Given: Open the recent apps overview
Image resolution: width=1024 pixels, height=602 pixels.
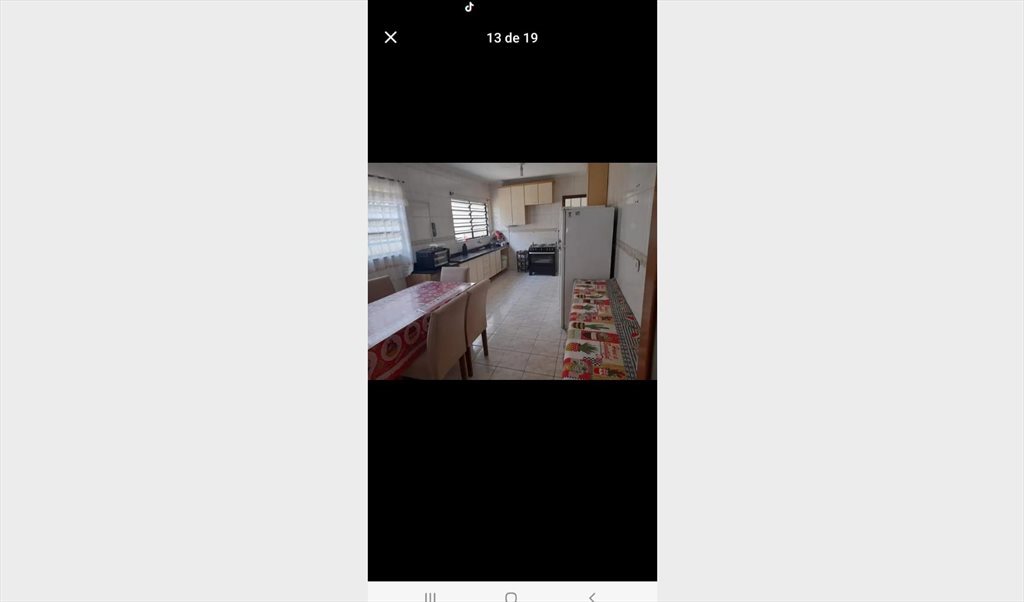Looking at the screenshot, I should [430, 597].
